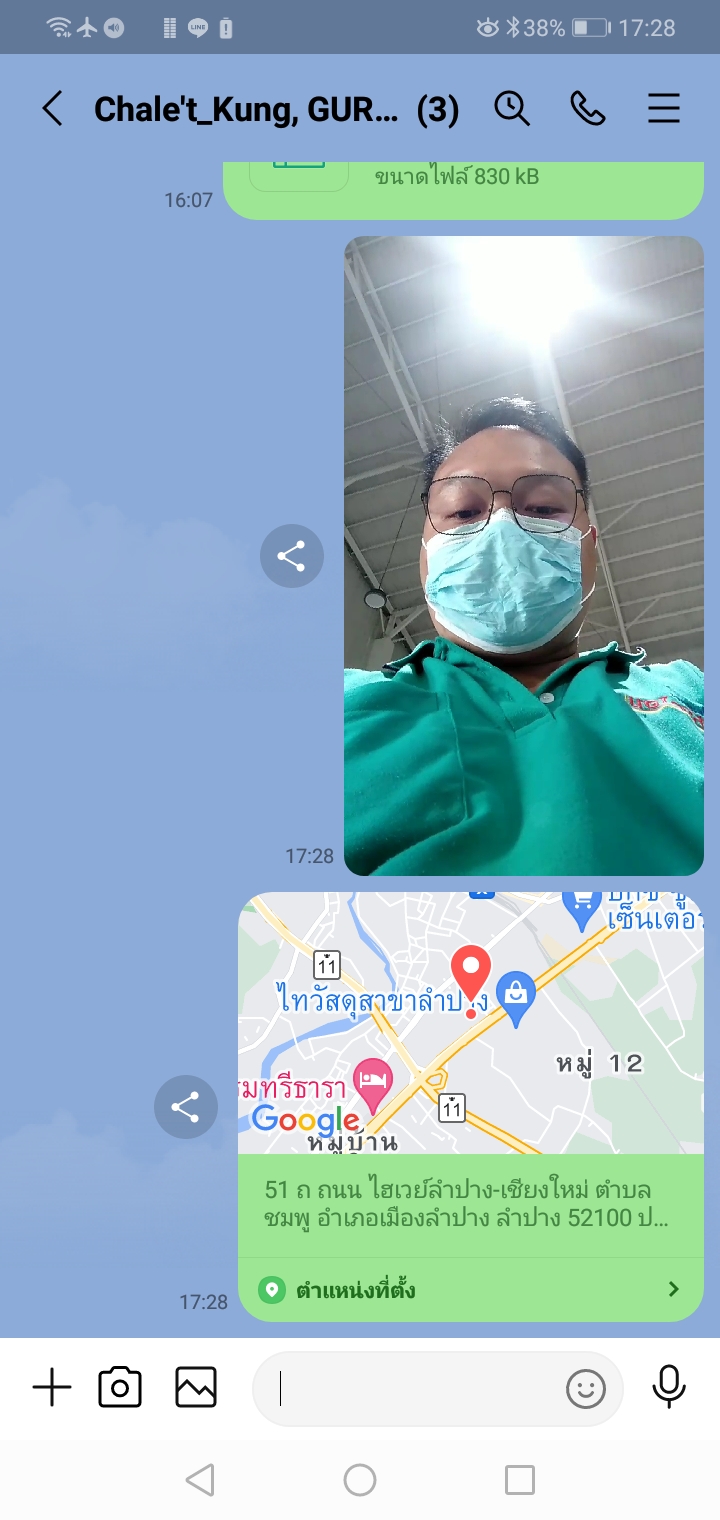Viewport: 720px width, 1520px height.
Task: Record a voice message
Action: pos(668,1388)
